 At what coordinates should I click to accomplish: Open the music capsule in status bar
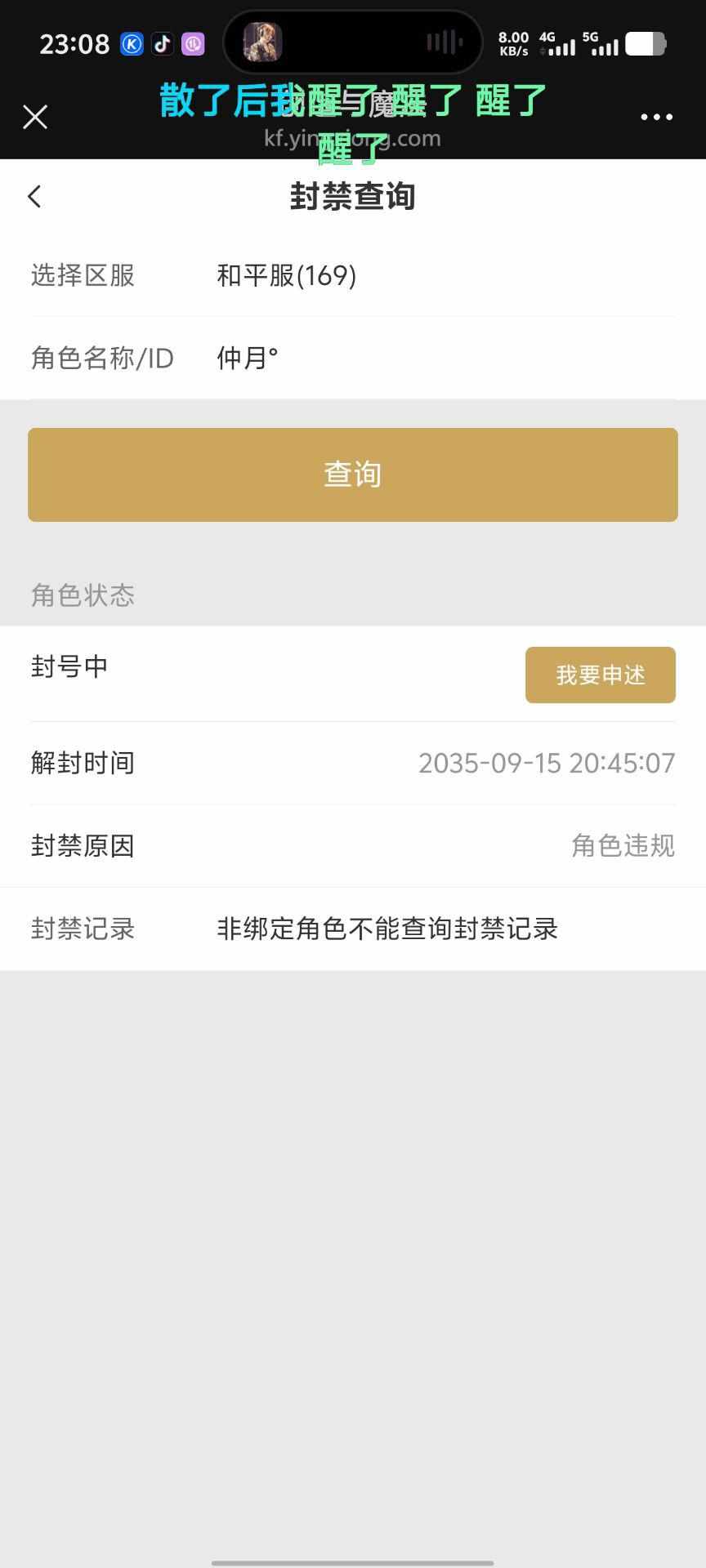pyautogui.click(x=353, y=42)
